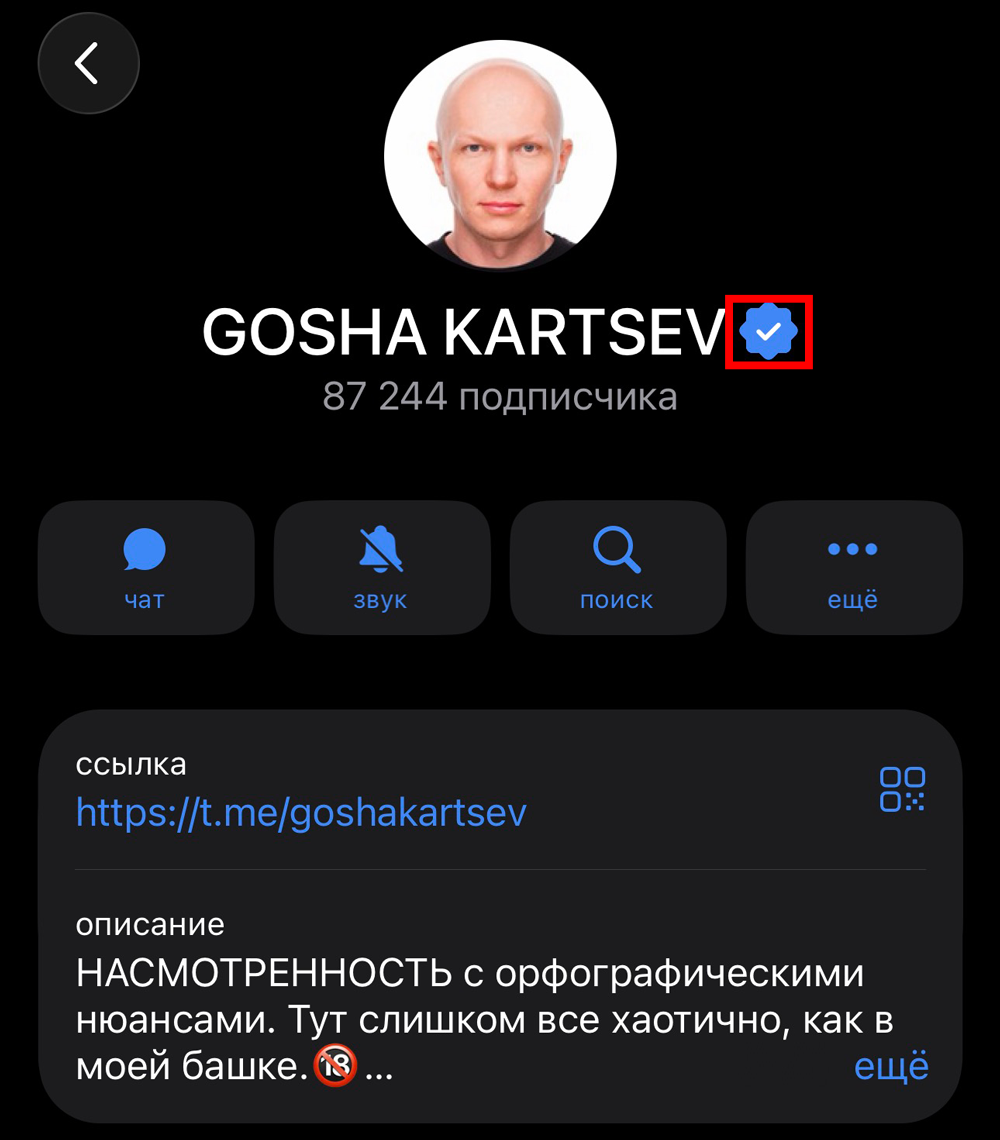Tap the звук notification bell icon

point(381,548)
